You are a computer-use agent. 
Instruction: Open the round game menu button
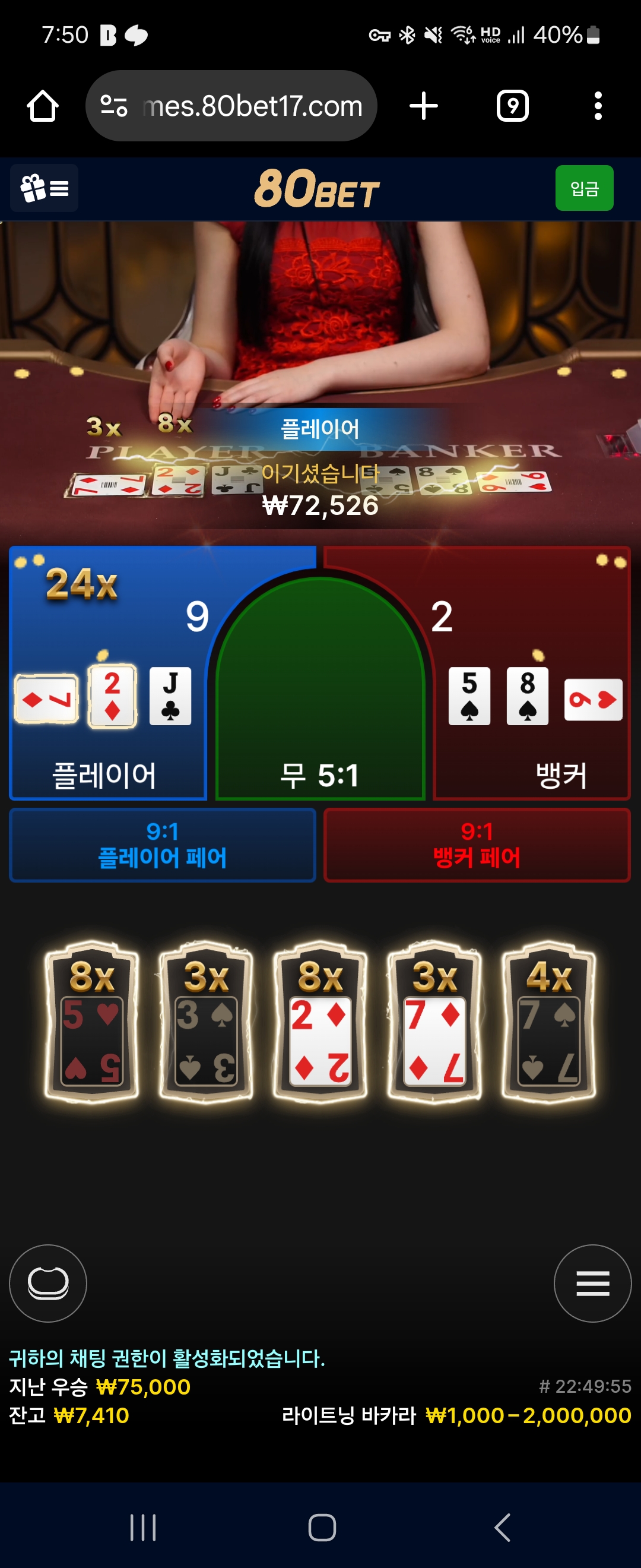tap(592, 1283)
